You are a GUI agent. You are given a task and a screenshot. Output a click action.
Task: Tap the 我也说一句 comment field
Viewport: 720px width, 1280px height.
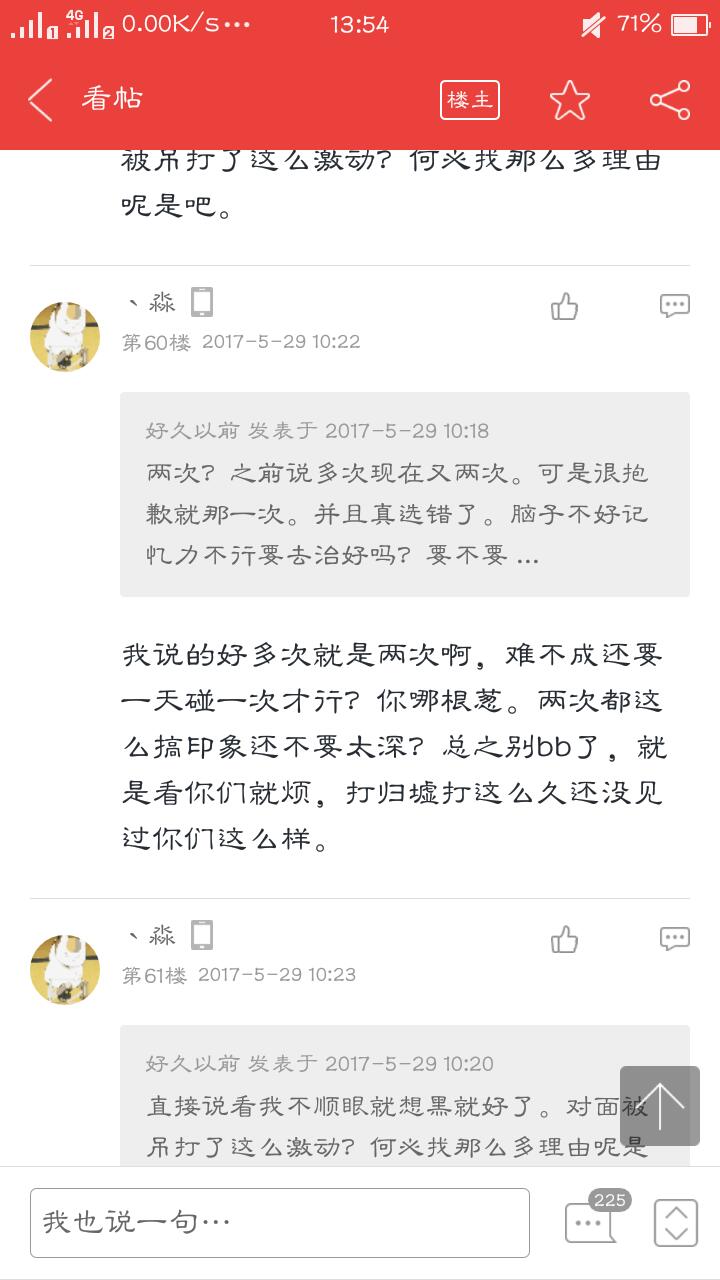pyautogui.click(x=280, y=1222)
